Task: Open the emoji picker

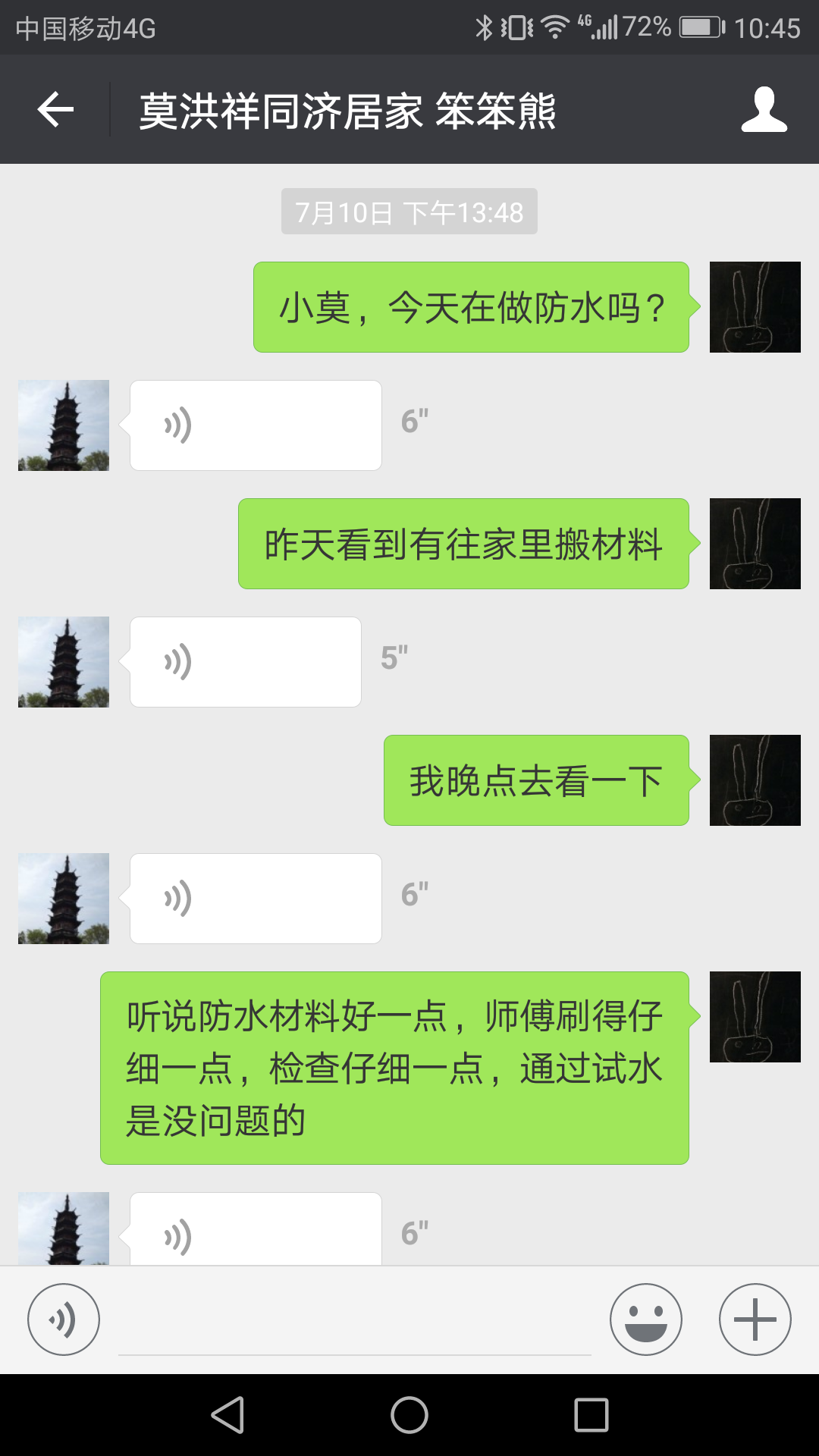Action: click(x=646, y=1319)
